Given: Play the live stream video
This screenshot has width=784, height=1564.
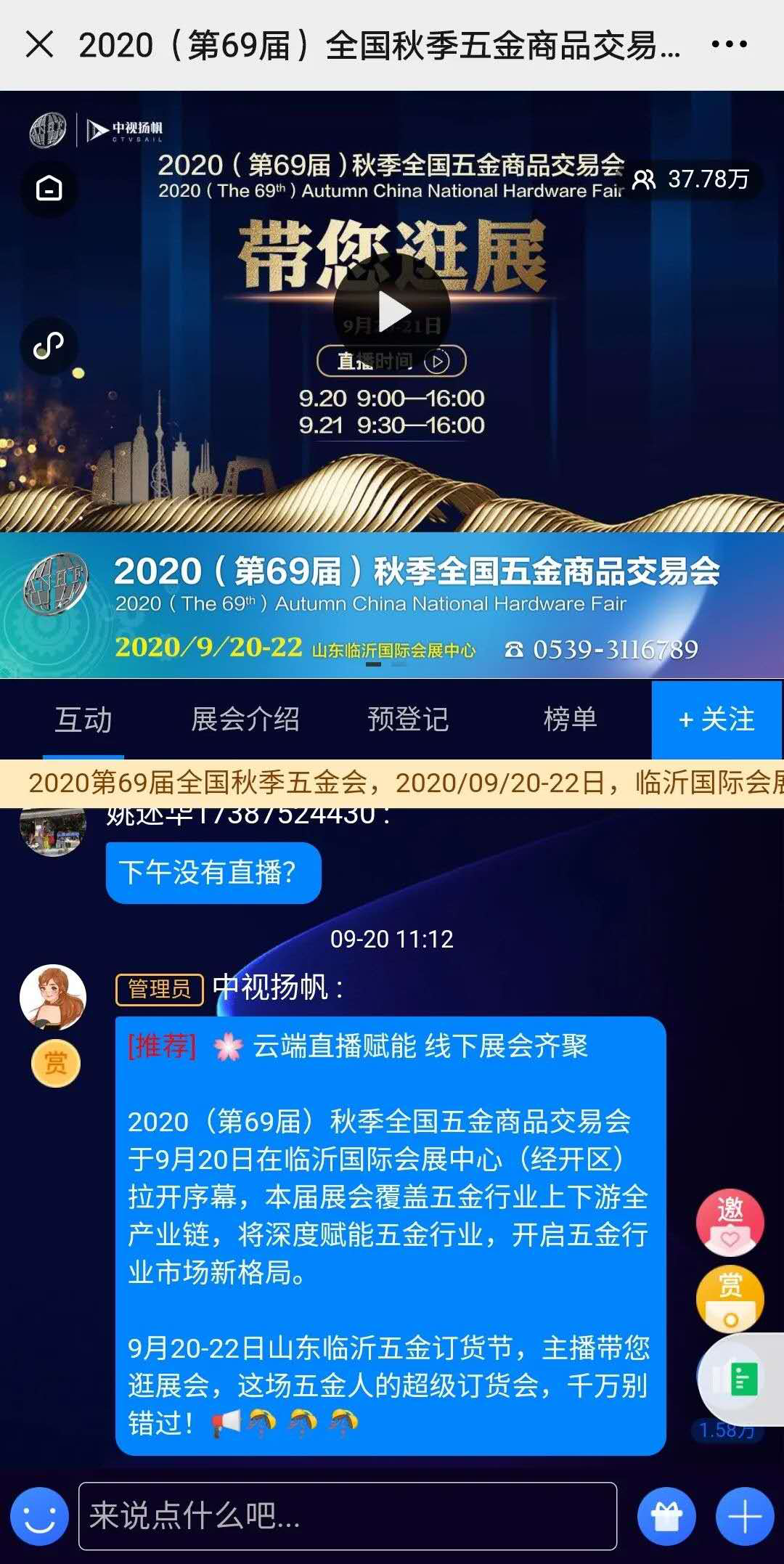Looking at the screenshot, I should pyautogui.click(x=392, y=312).
